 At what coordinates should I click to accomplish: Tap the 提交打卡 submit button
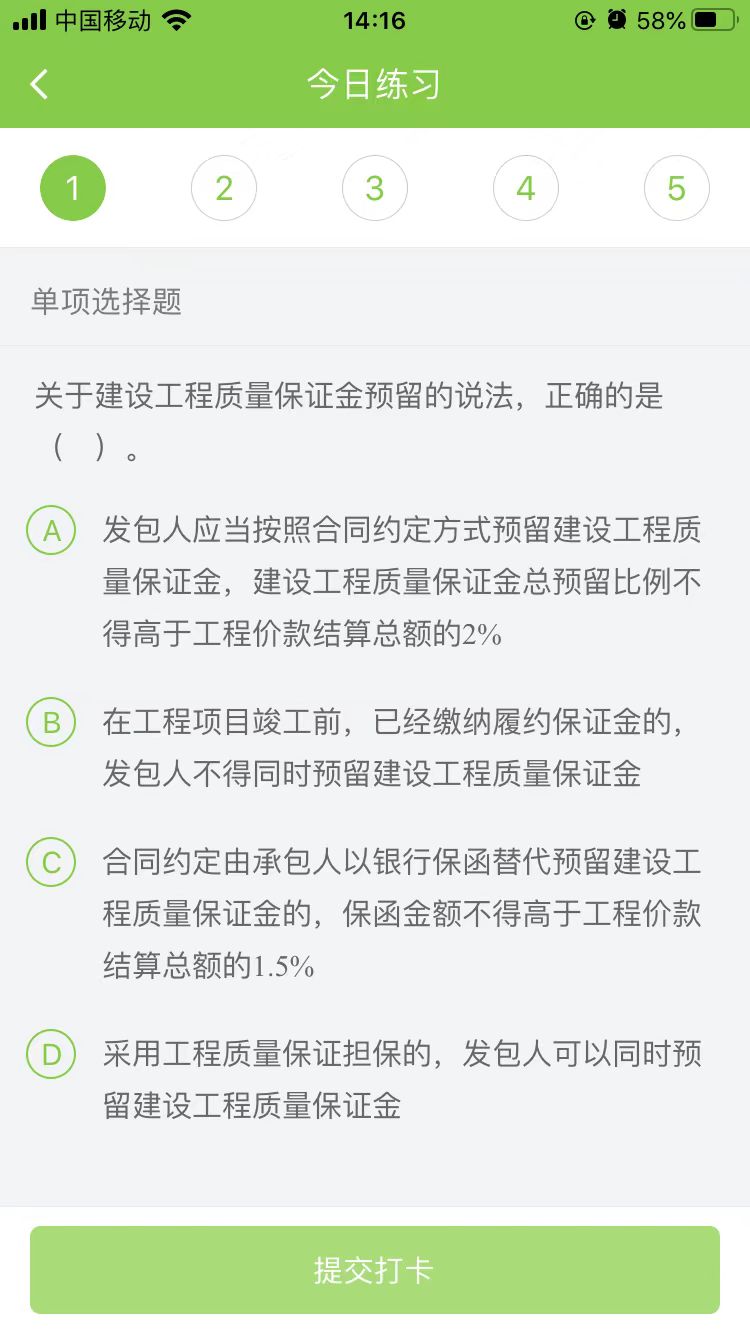pos(375,1270)
